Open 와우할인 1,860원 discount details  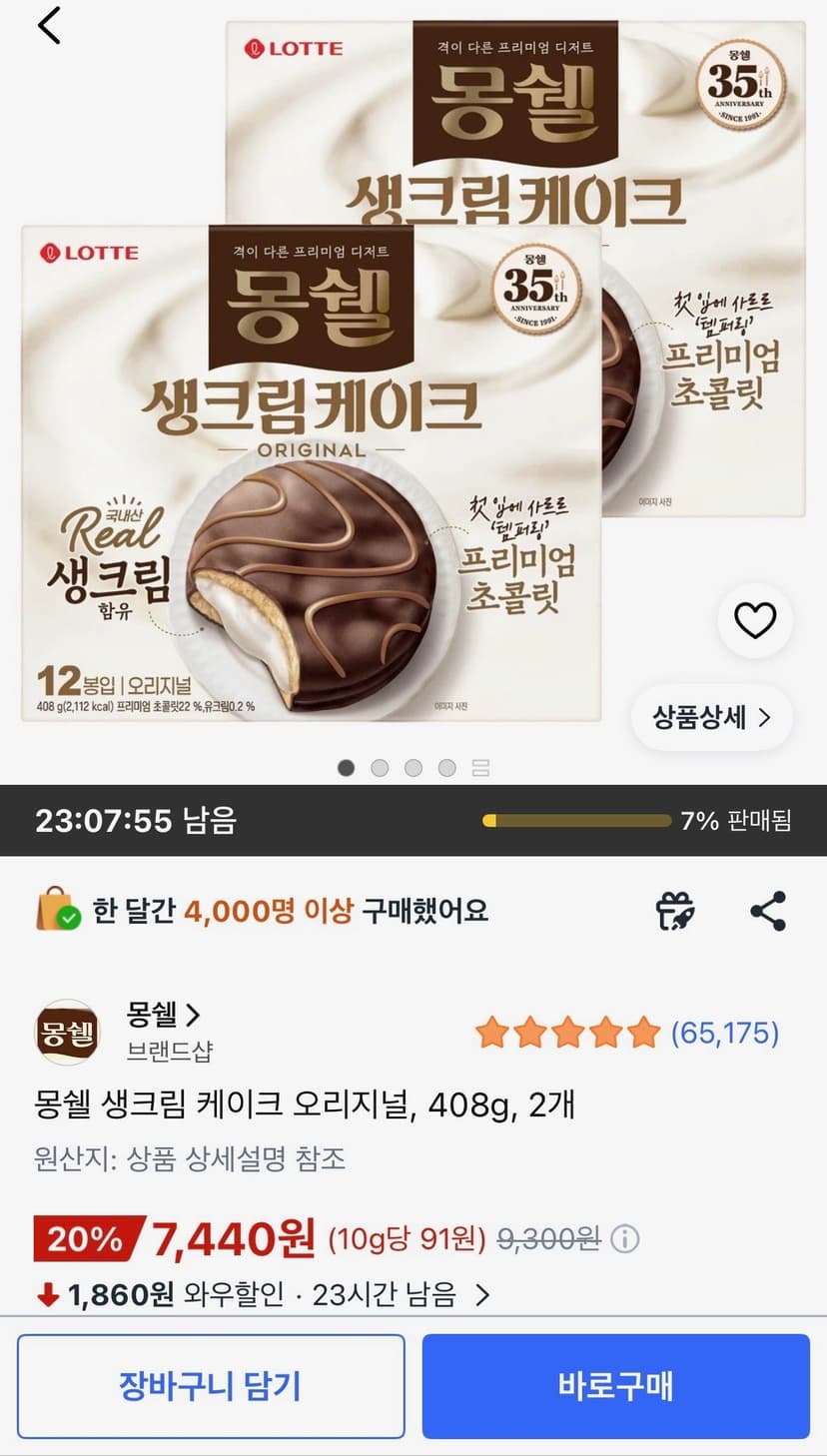click(264, 1295)
